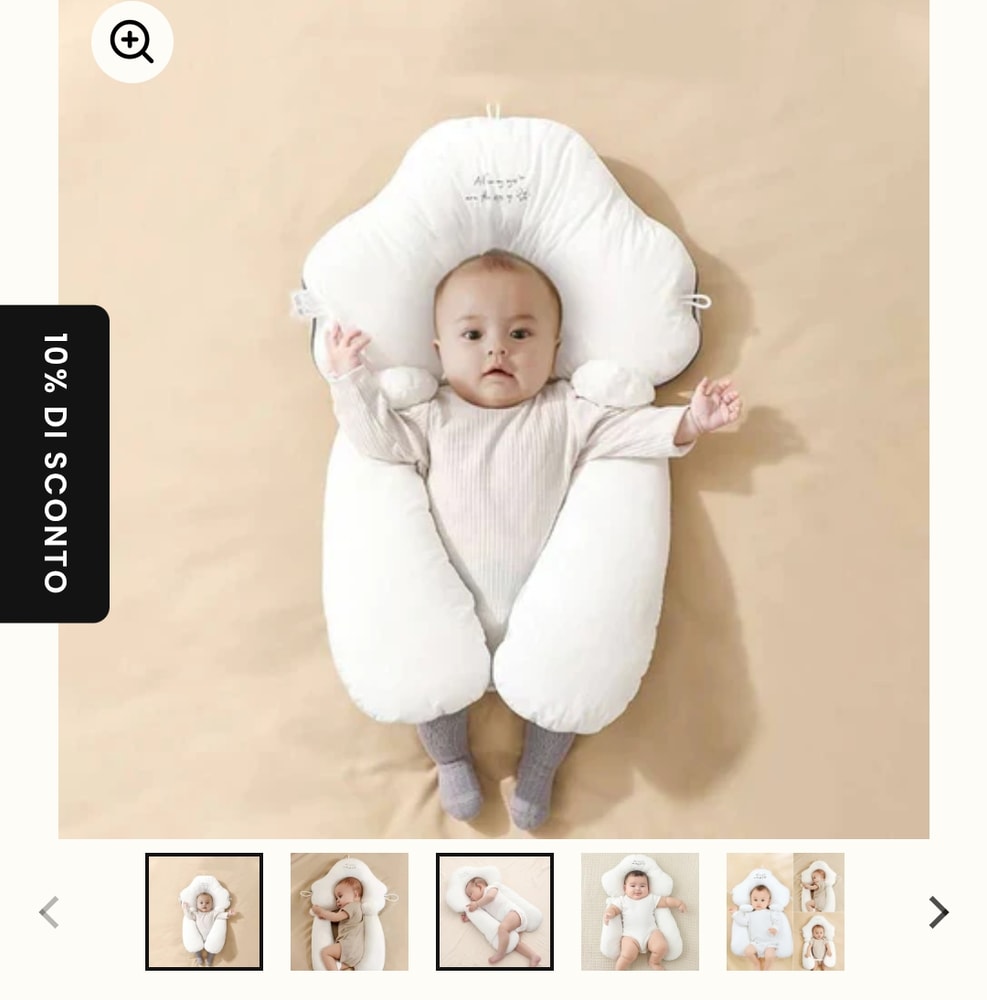Select thumbnail of baby in beige romper
The image size is (987, 1000).
point(349,911)
